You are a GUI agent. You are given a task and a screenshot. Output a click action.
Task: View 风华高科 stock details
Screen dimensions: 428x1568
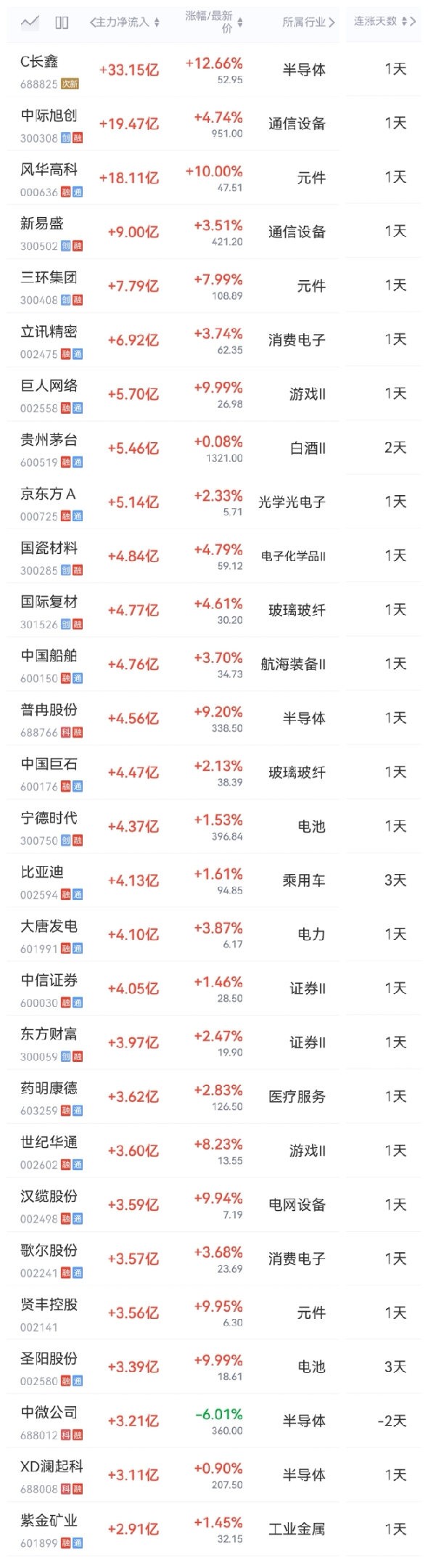[214, 178]
